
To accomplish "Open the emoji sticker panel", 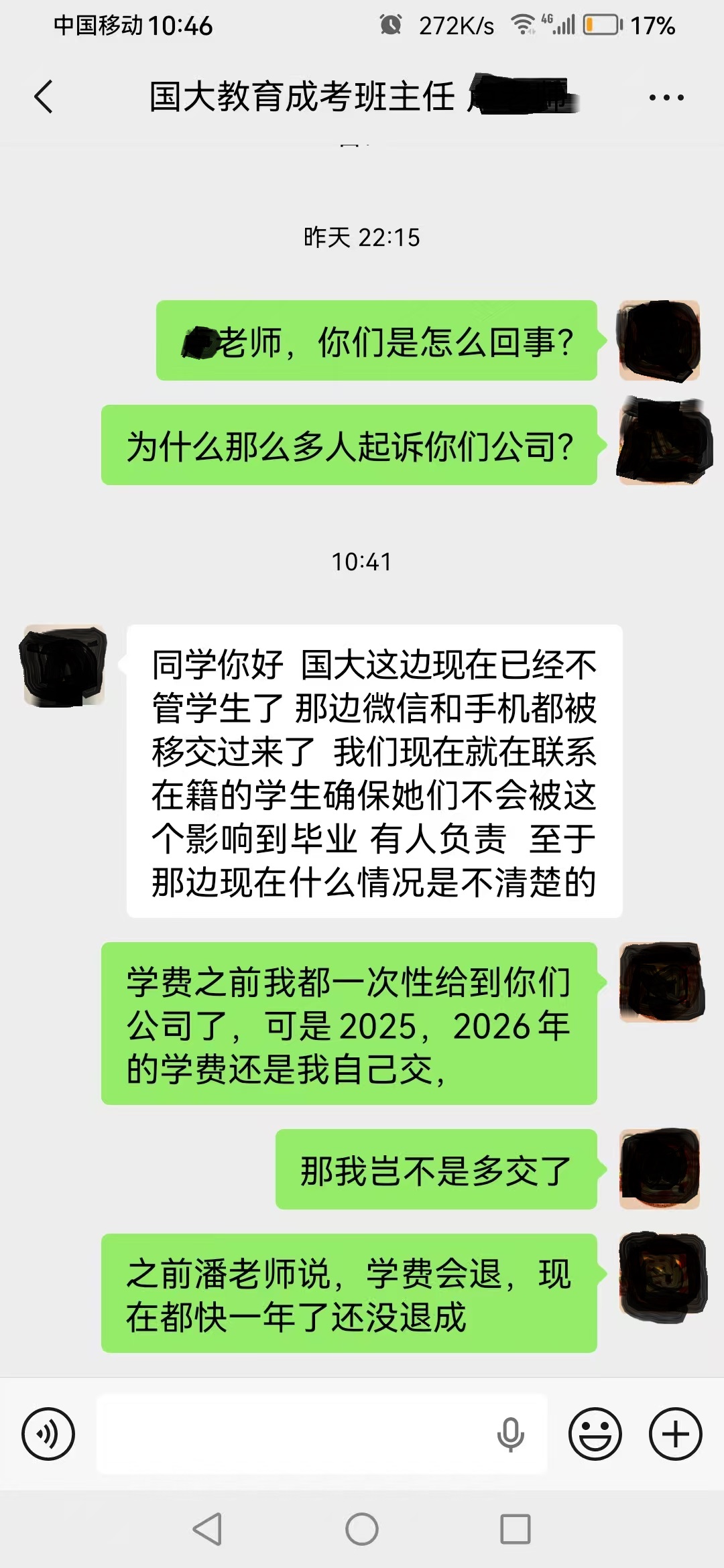I will pos(595,1434).
